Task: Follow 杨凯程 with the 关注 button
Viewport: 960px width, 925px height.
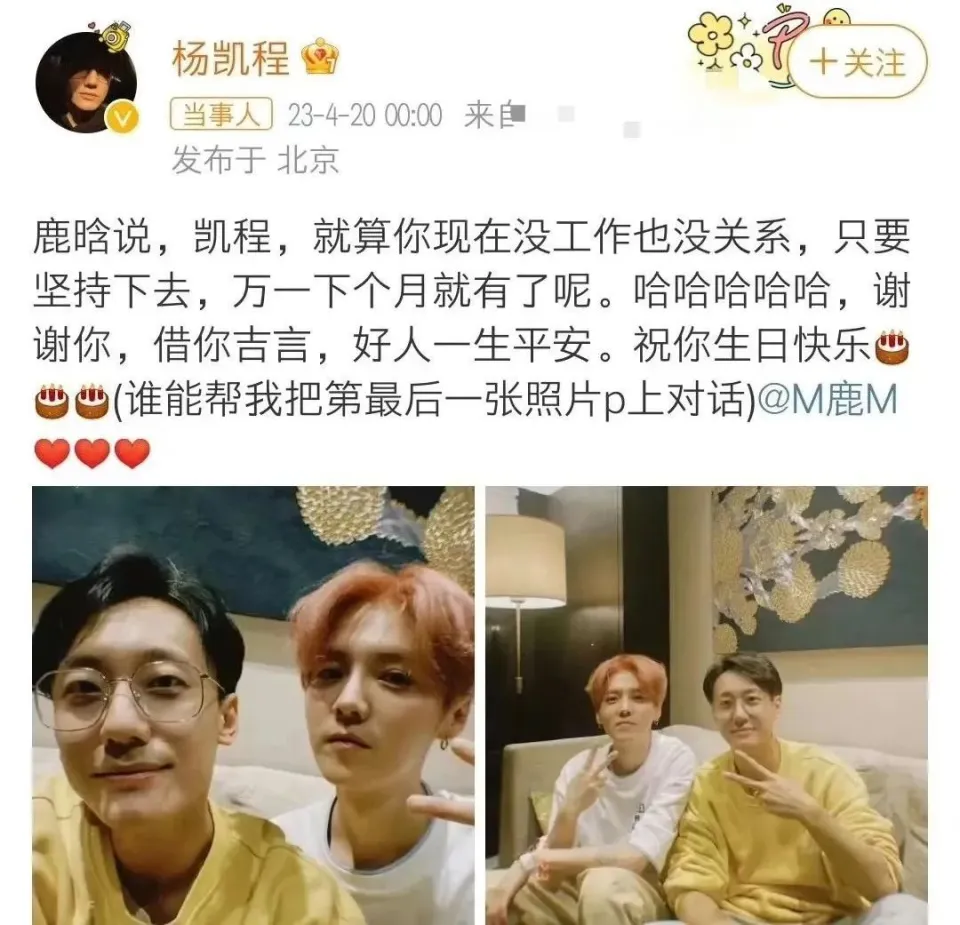Action: [857, 63]
